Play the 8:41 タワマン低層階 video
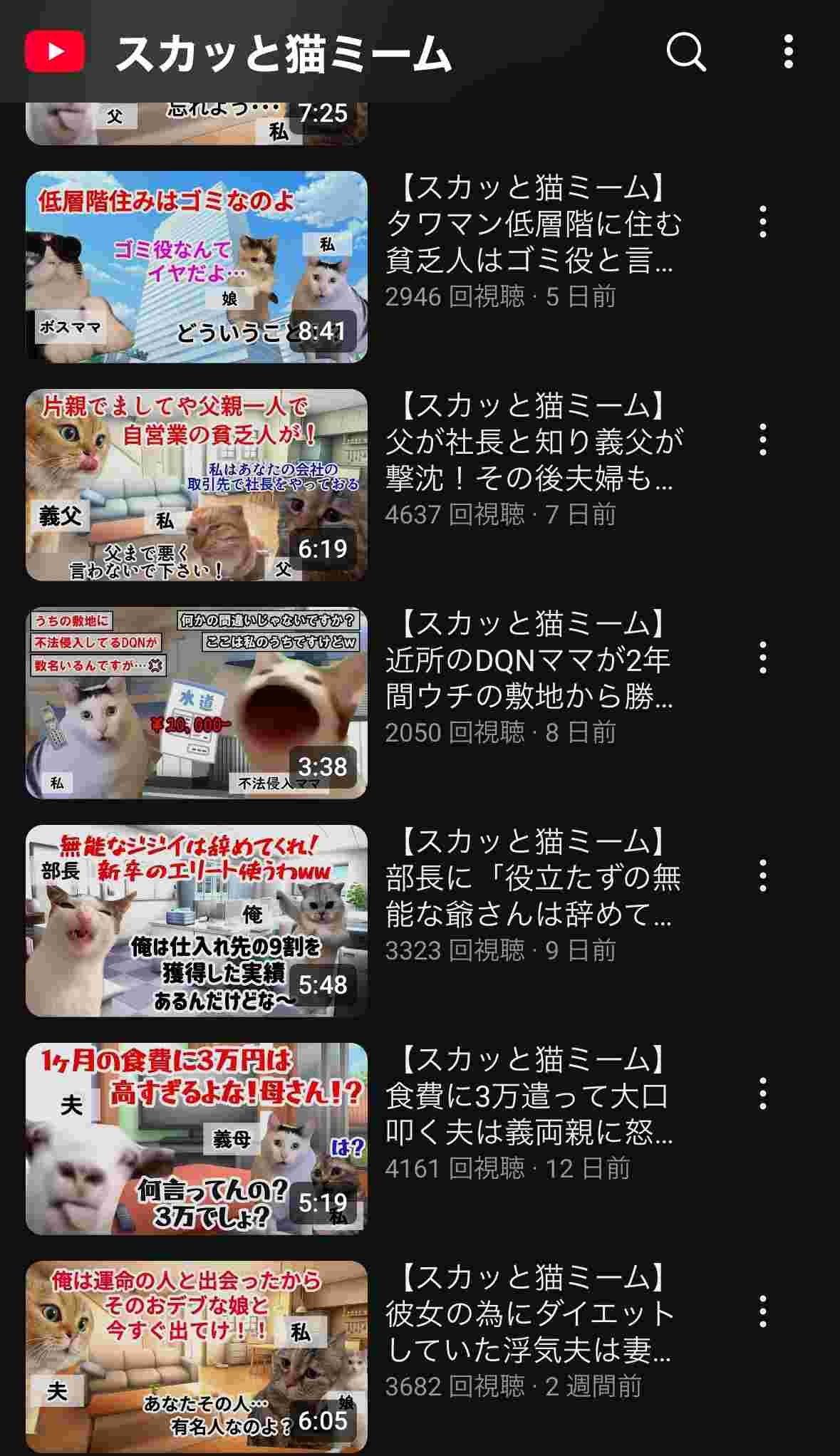The image size is (840, 1456). [x=197, y=267]
